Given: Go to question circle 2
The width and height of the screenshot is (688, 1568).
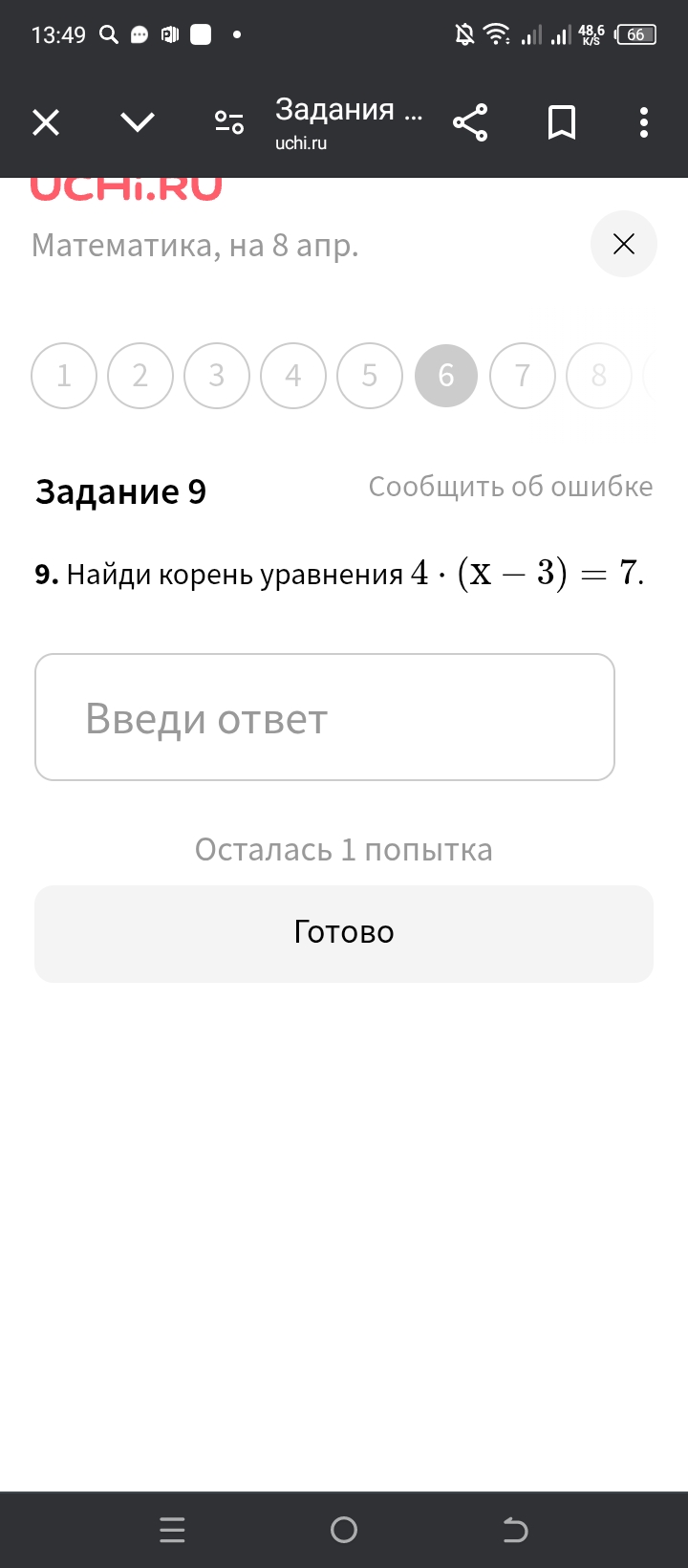Looking at the screenshot, I should click(140, 375).
